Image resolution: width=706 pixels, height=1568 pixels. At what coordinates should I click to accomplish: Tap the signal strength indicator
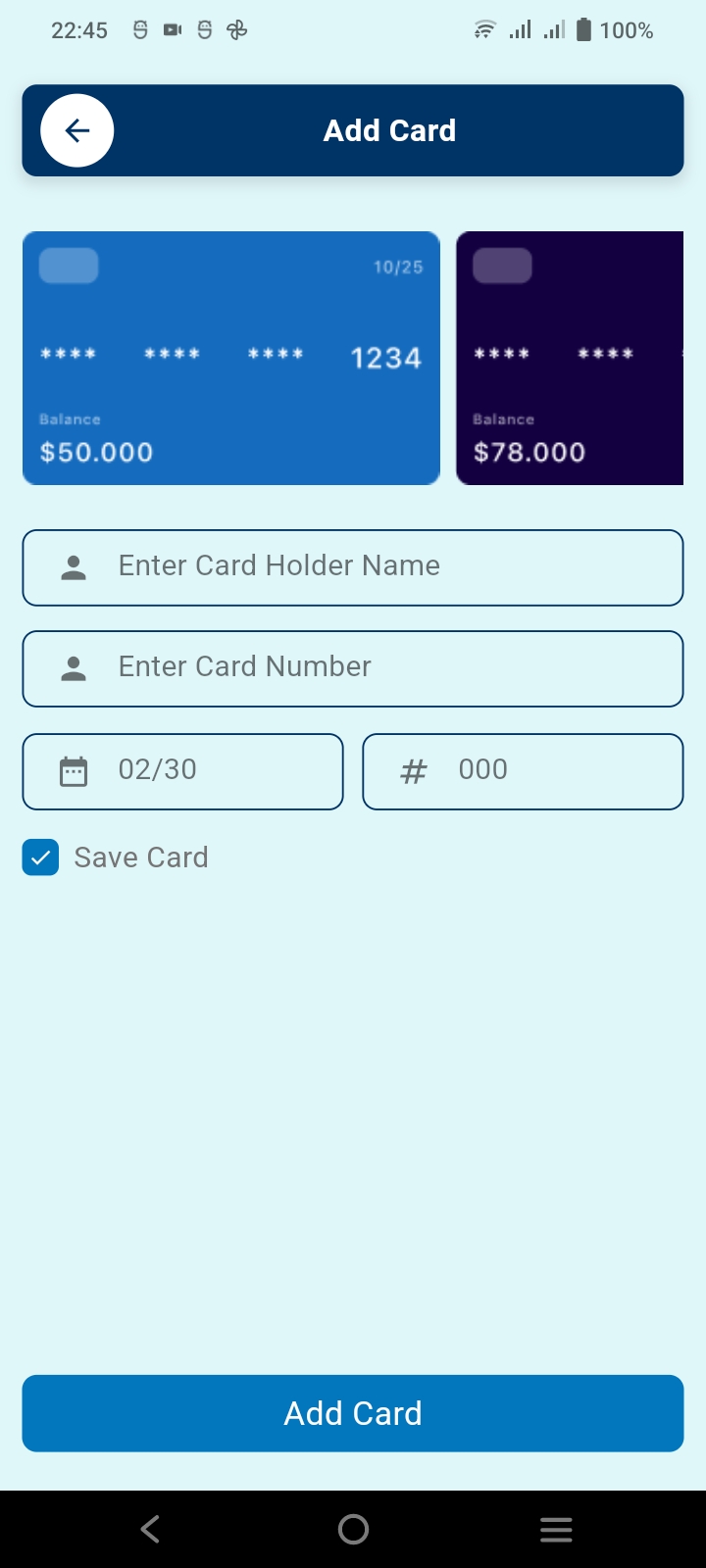click(520, 29)
